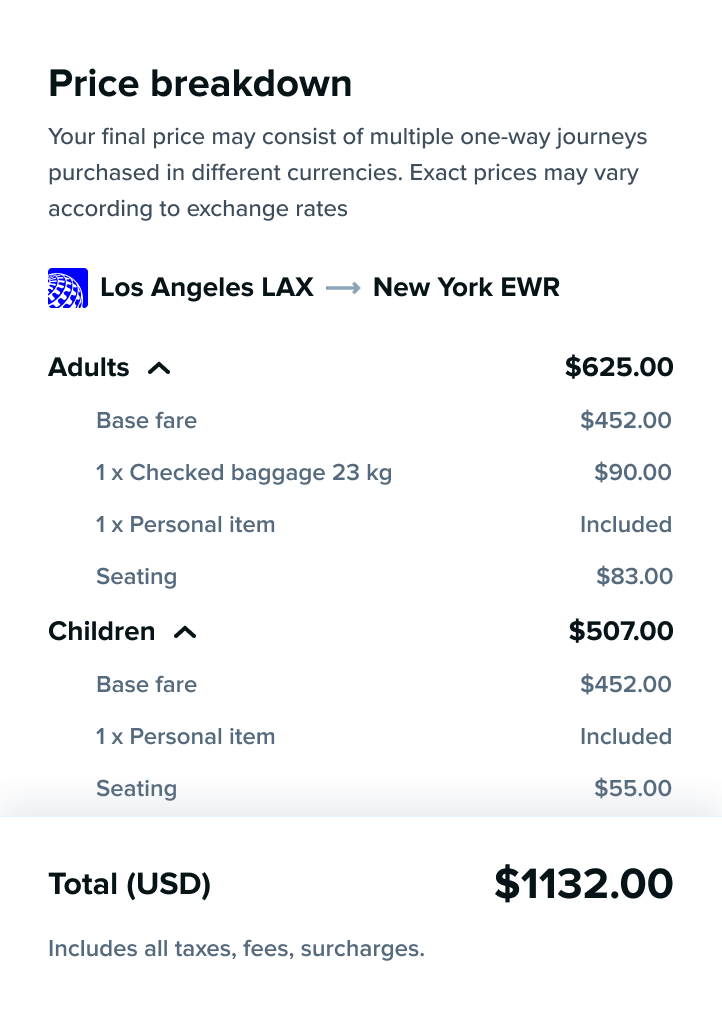Click the taxes and surcharges disclaimer text
The image size is (722, 1028).
235,948
